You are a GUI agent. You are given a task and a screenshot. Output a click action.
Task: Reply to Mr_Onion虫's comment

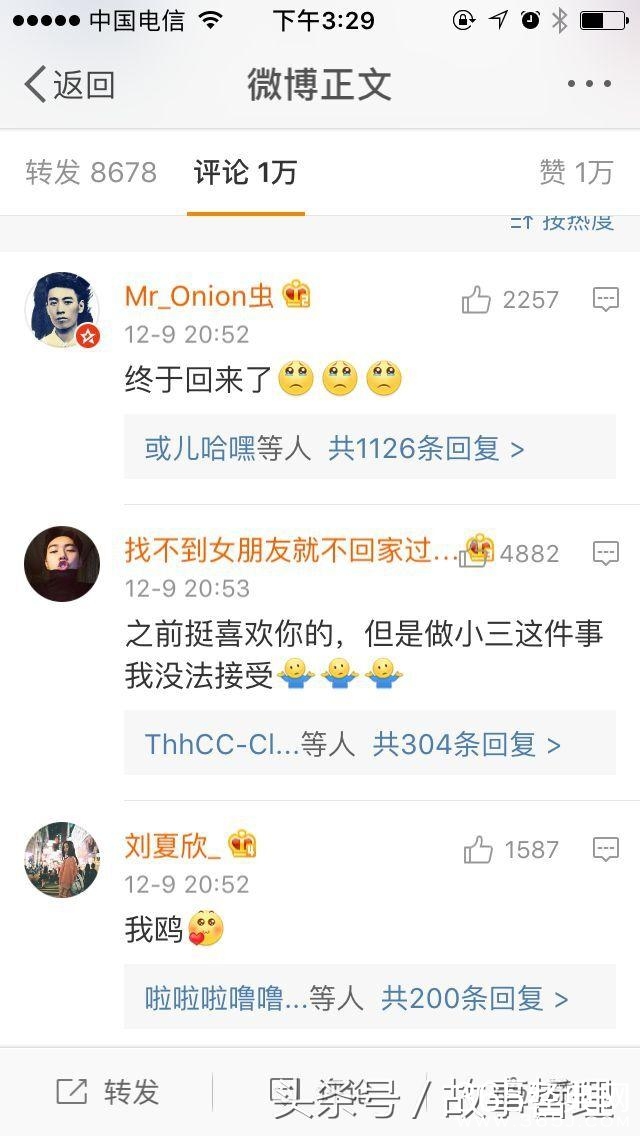(606, 299)
